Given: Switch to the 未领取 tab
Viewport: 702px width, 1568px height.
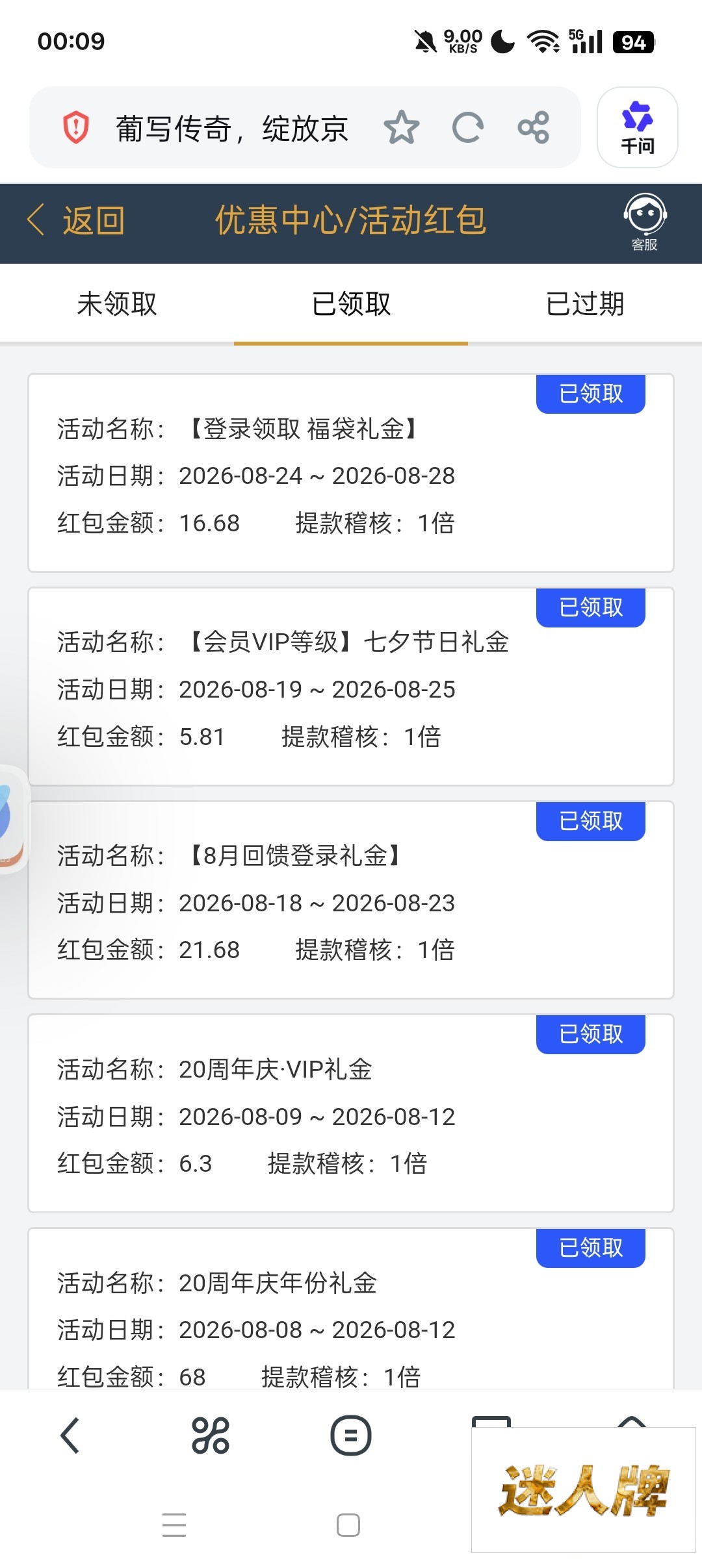Looking at the screenshot, I should (x=117, y=304).
